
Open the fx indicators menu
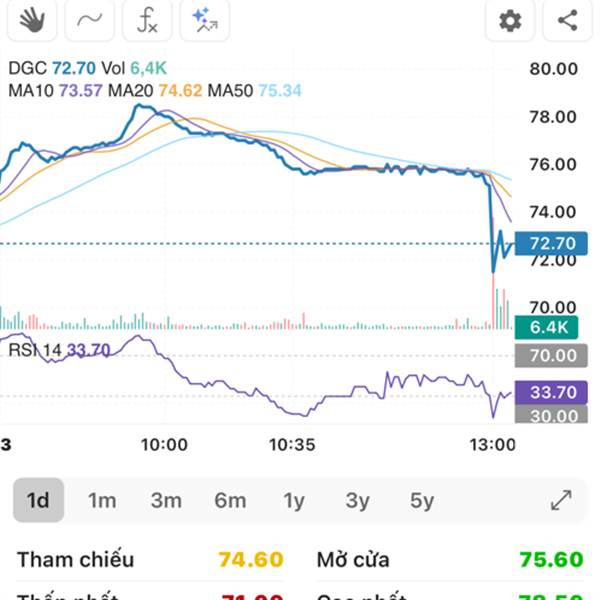pyautogui.click(x=147, y=19)
